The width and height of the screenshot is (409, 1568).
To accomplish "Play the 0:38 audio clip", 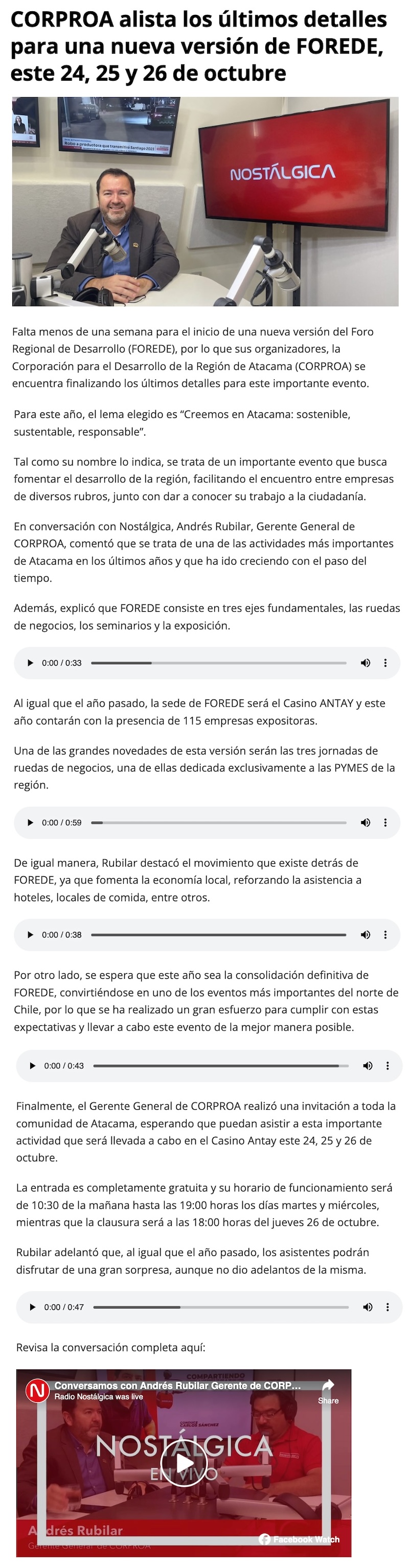I will (x=30, y=934).
